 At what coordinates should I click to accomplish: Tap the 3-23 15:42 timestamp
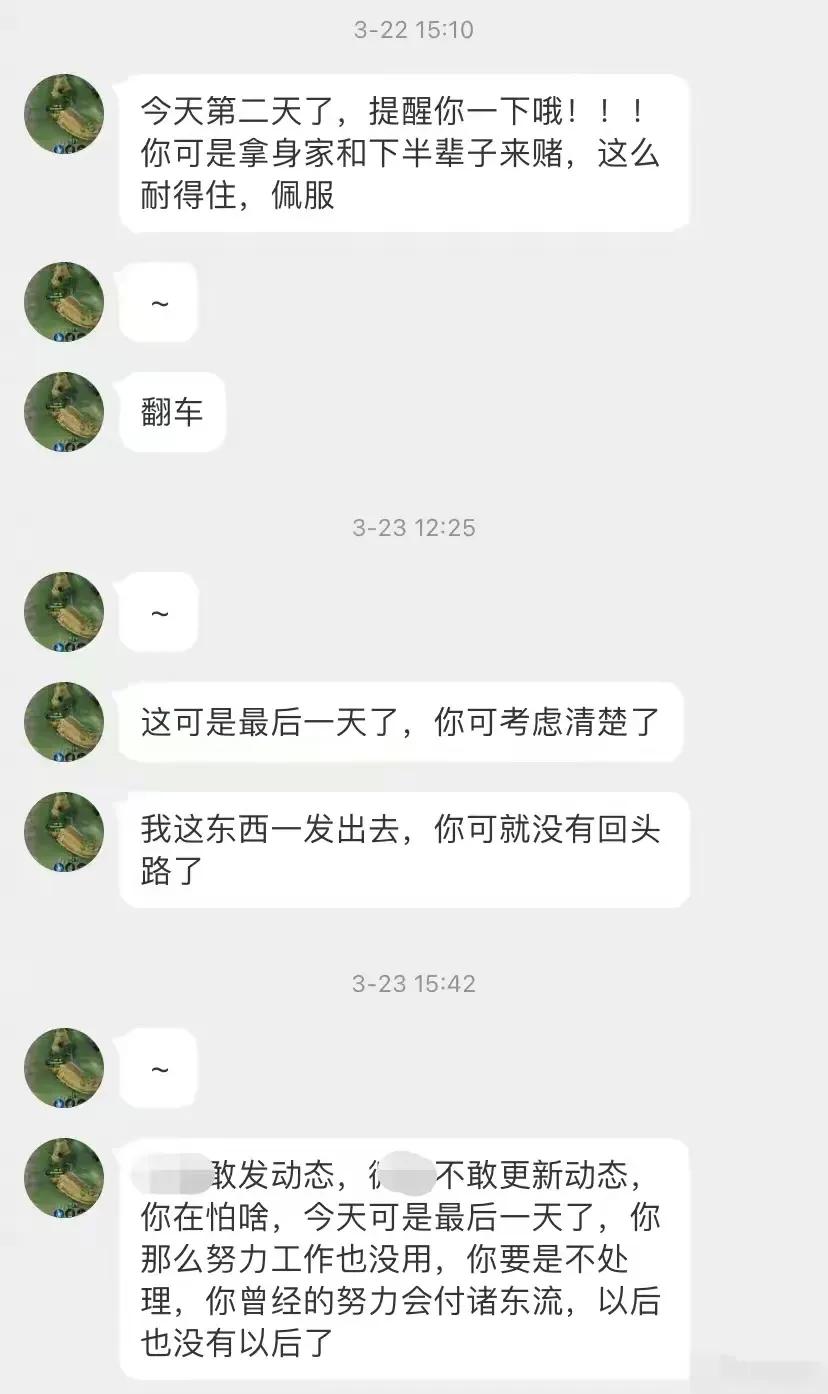pyautogui.click(x=414, y=983)
